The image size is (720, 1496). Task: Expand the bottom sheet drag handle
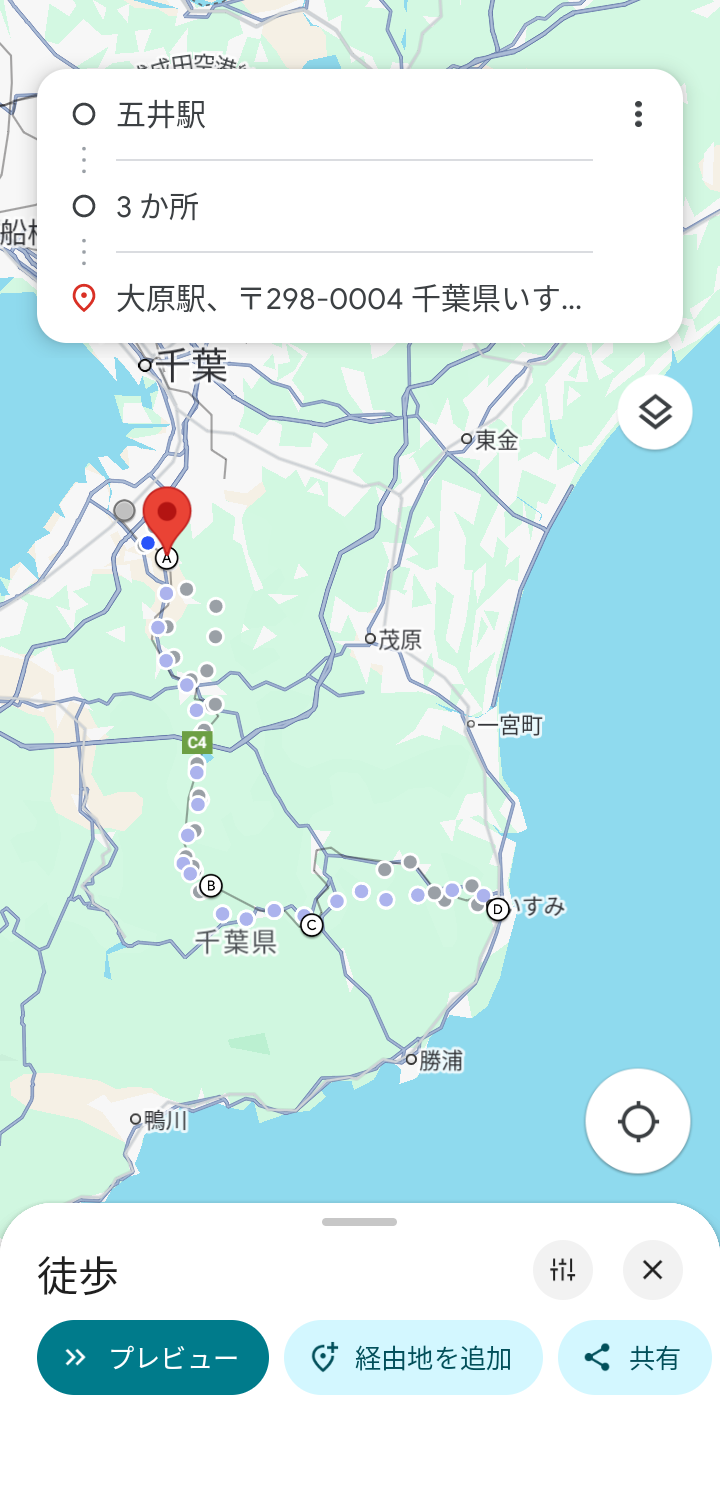tap(360, 1222)
